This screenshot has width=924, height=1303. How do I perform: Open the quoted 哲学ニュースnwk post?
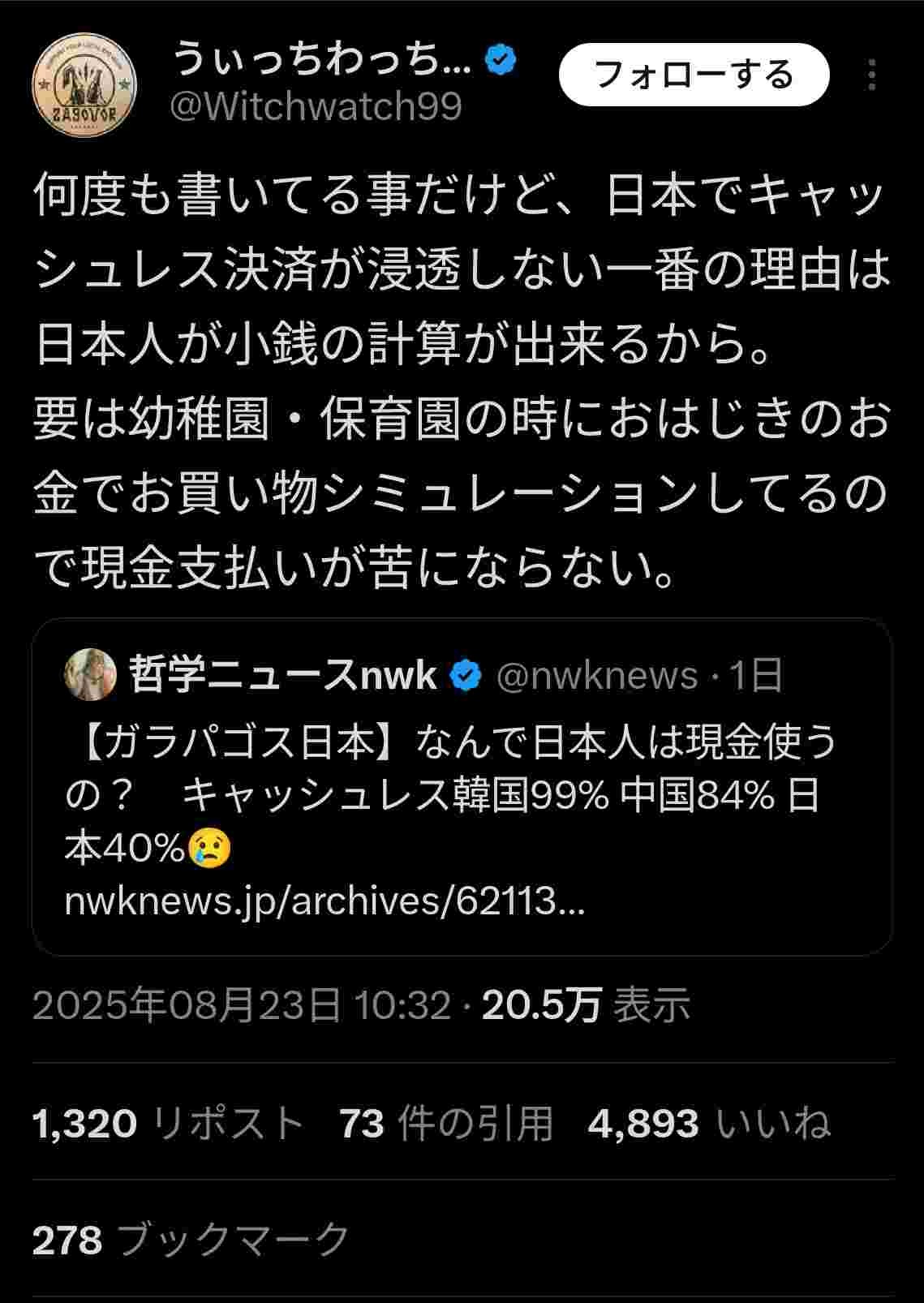[462, 785]
